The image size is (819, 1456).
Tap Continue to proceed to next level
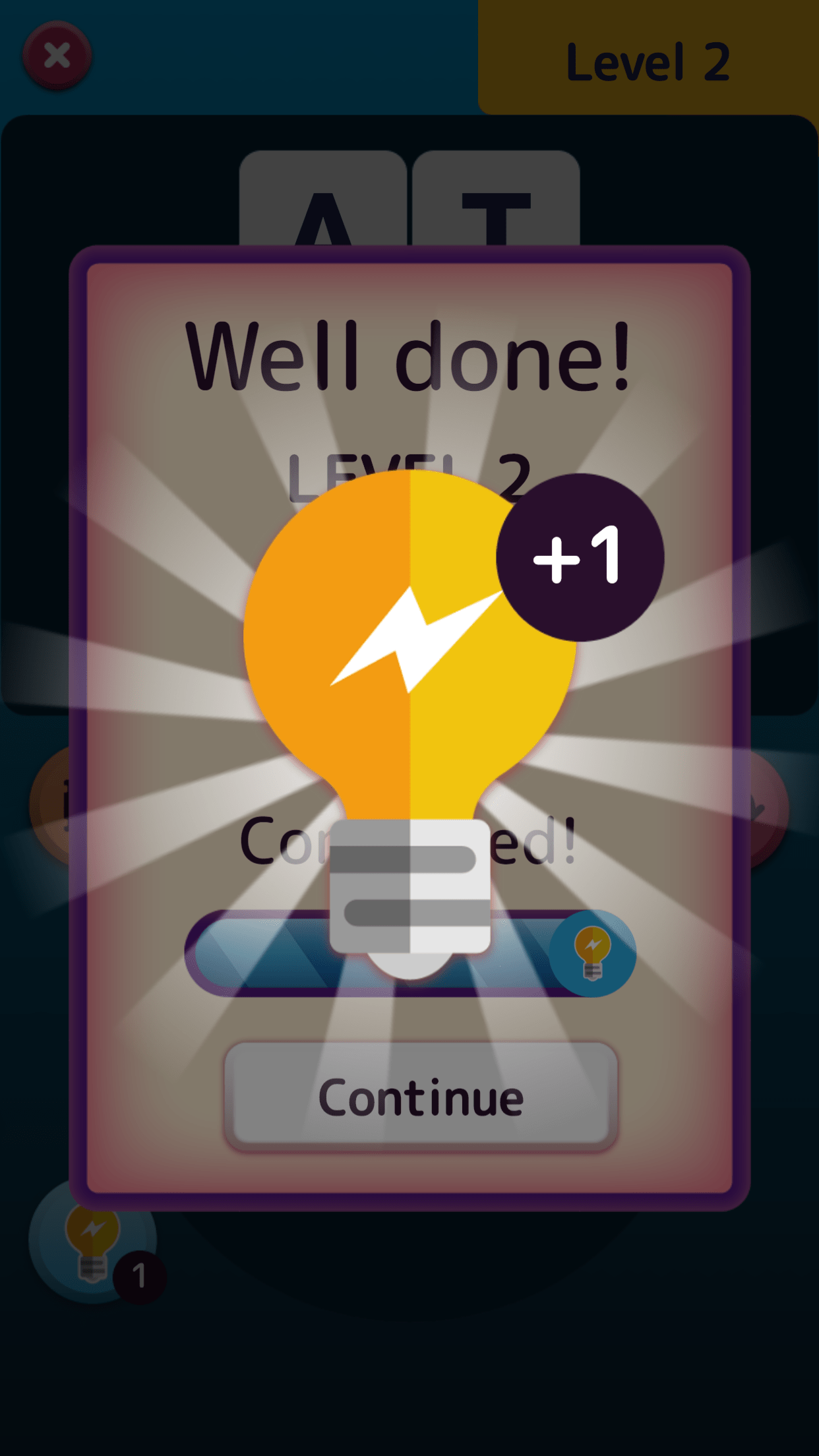click(421, 1097)
